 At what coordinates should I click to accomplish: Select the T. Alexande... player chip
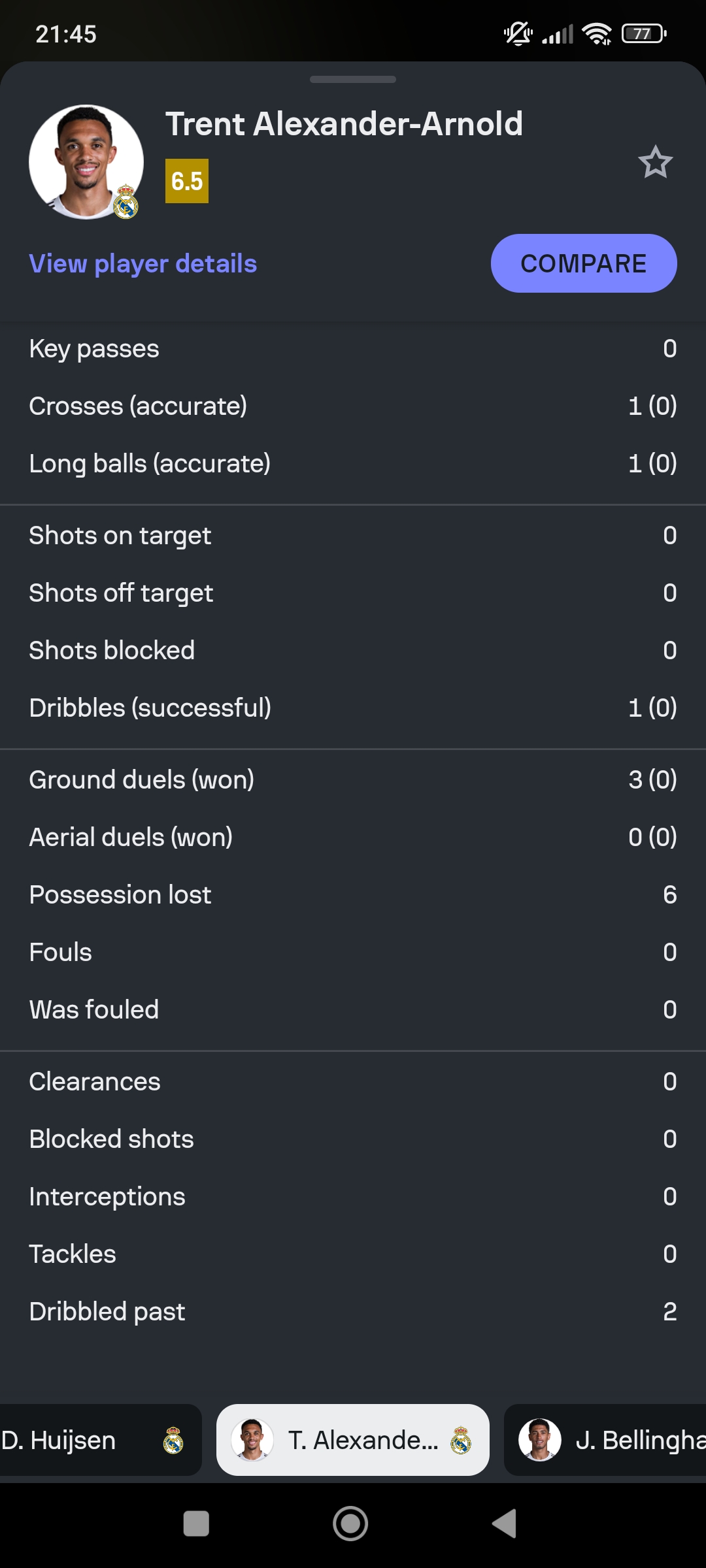[x=353, y=1440]
